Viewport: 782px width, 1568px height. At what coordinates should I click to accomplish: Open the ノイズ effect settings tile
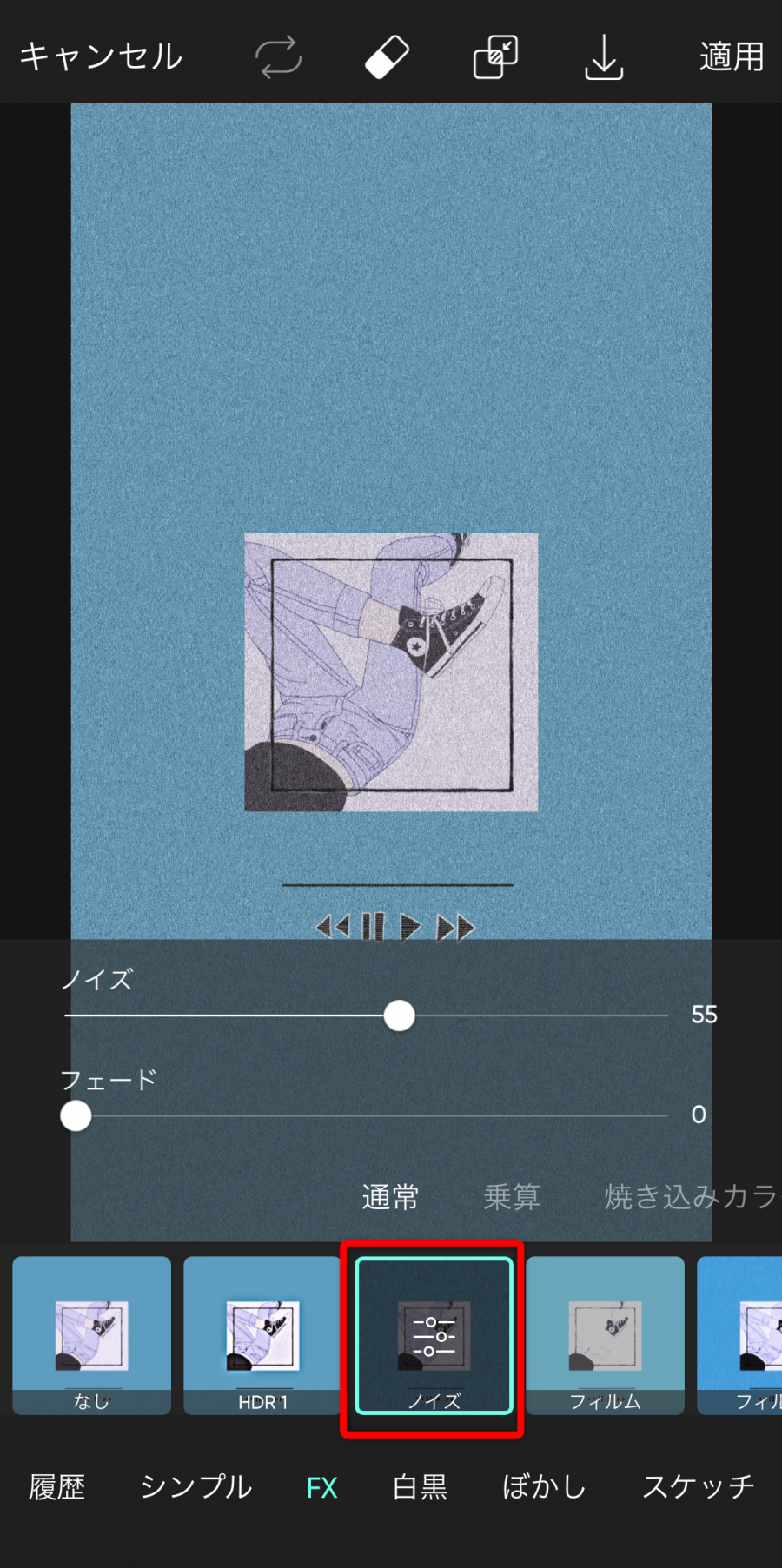(434, 1335)
